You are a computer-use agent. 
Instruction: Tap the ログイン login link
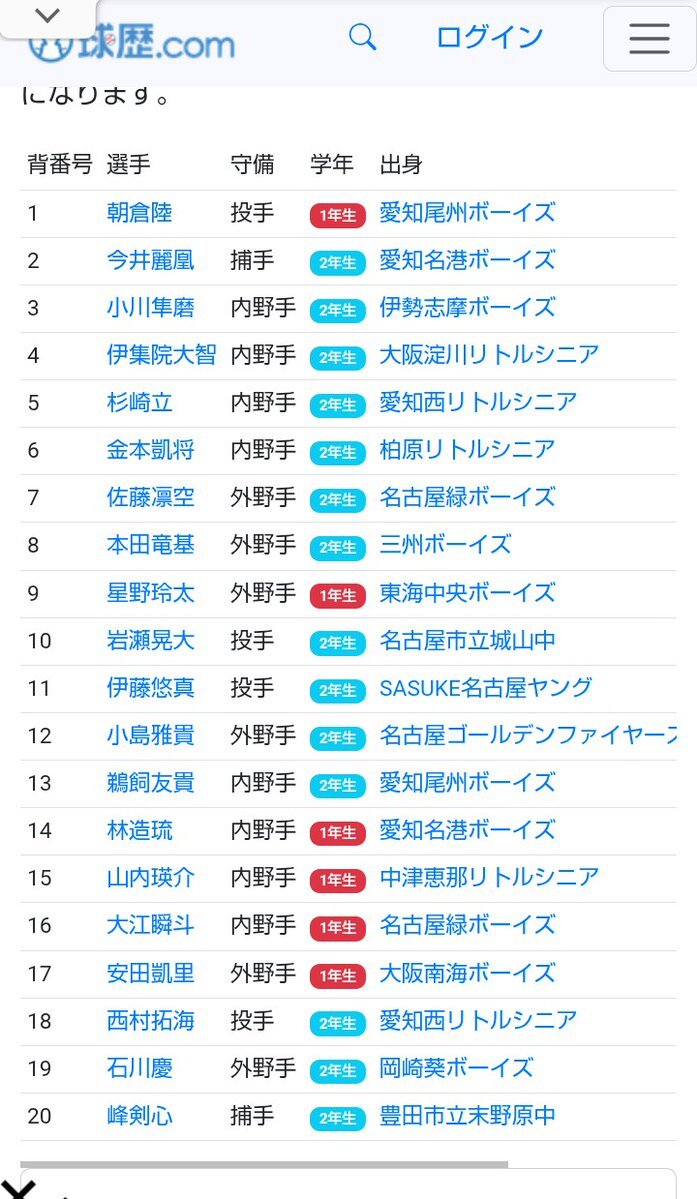(x=489, y=37)
